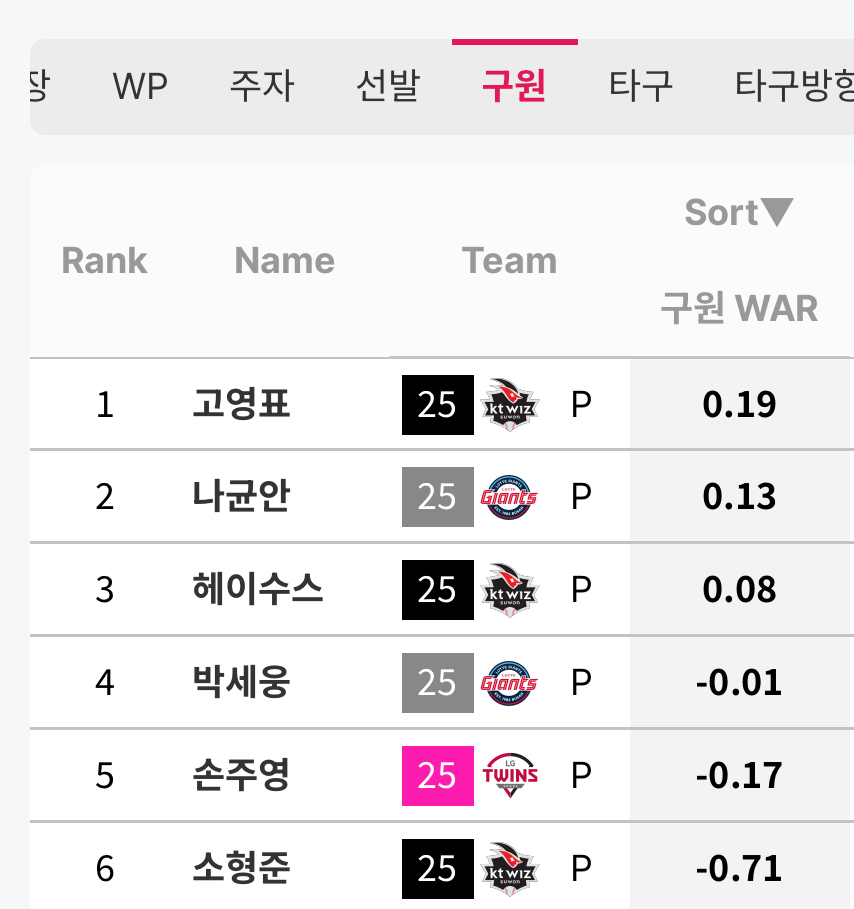Image resolution: width=854 pixels, height=909 pixels.
Task: Open player 박세웅's page
Action: click(x=241, y=683)
